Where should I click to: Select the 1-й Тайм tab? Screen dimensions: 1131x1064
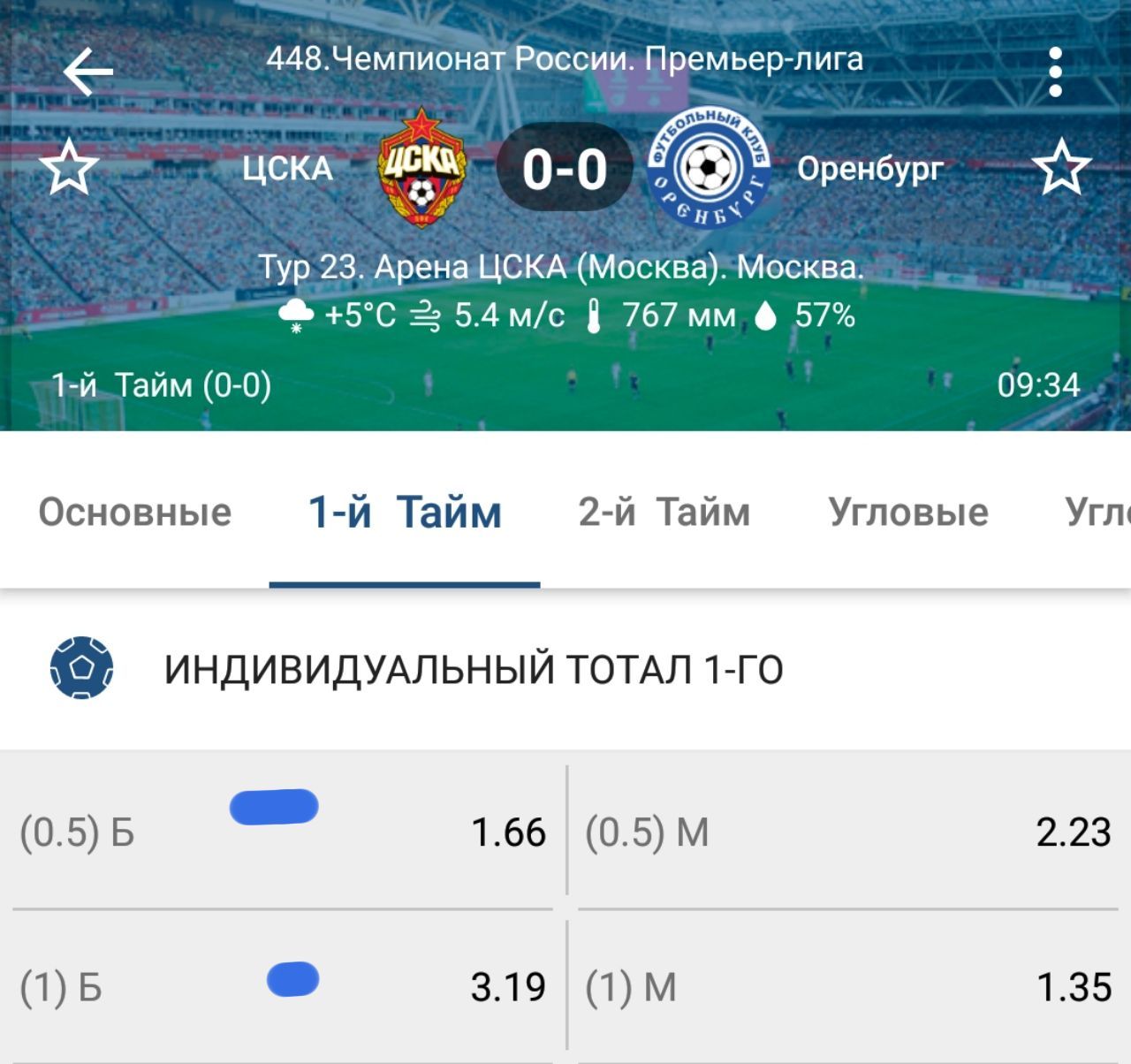tap(405, 513)
